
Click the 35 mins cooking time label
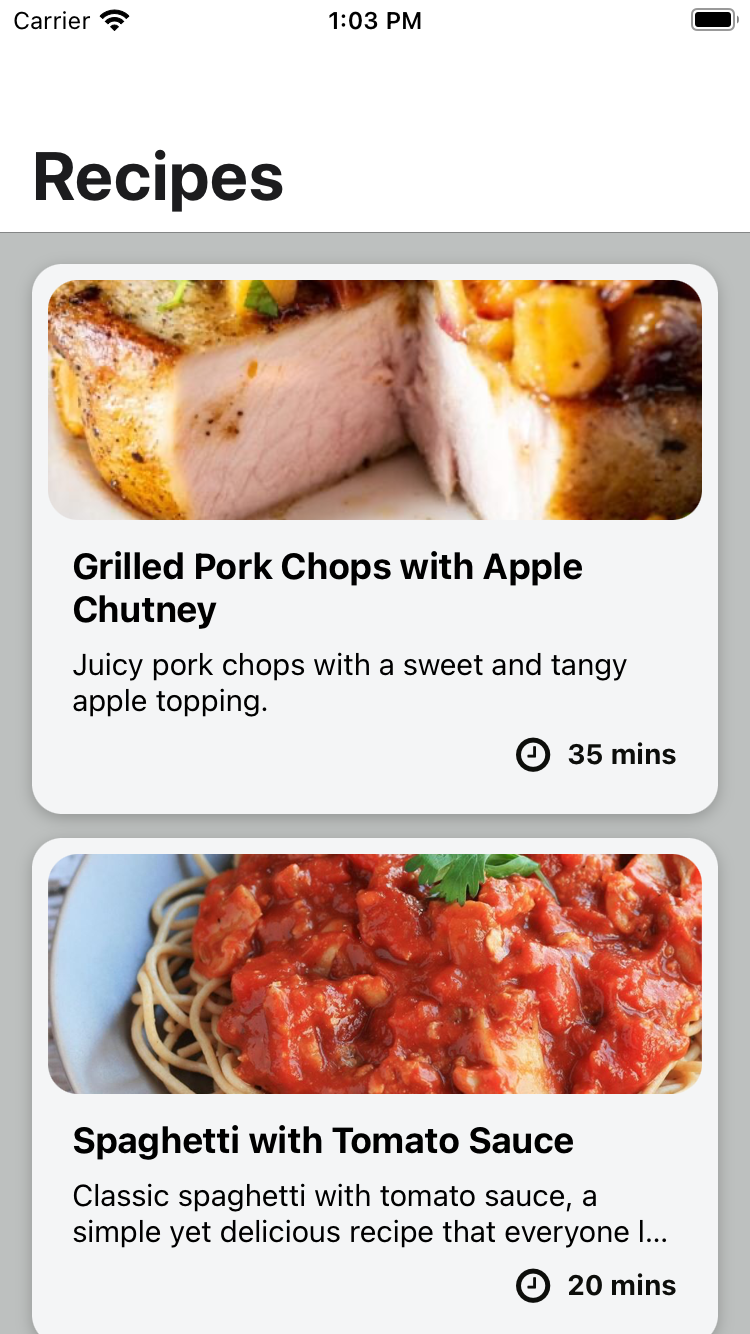point(622,755)
